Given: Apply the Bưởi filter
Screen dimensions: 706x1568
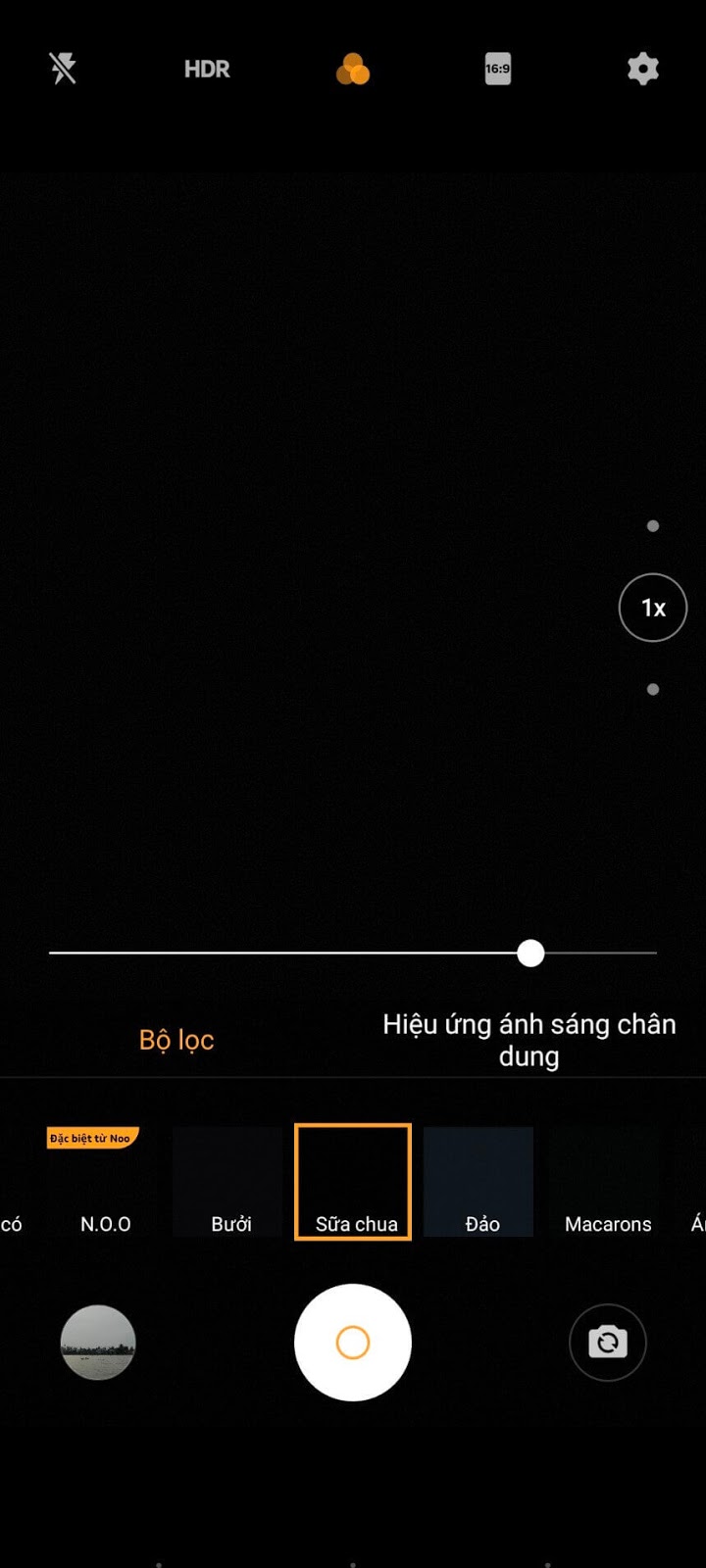Looking at the screenshot, I should (229, 1182).
